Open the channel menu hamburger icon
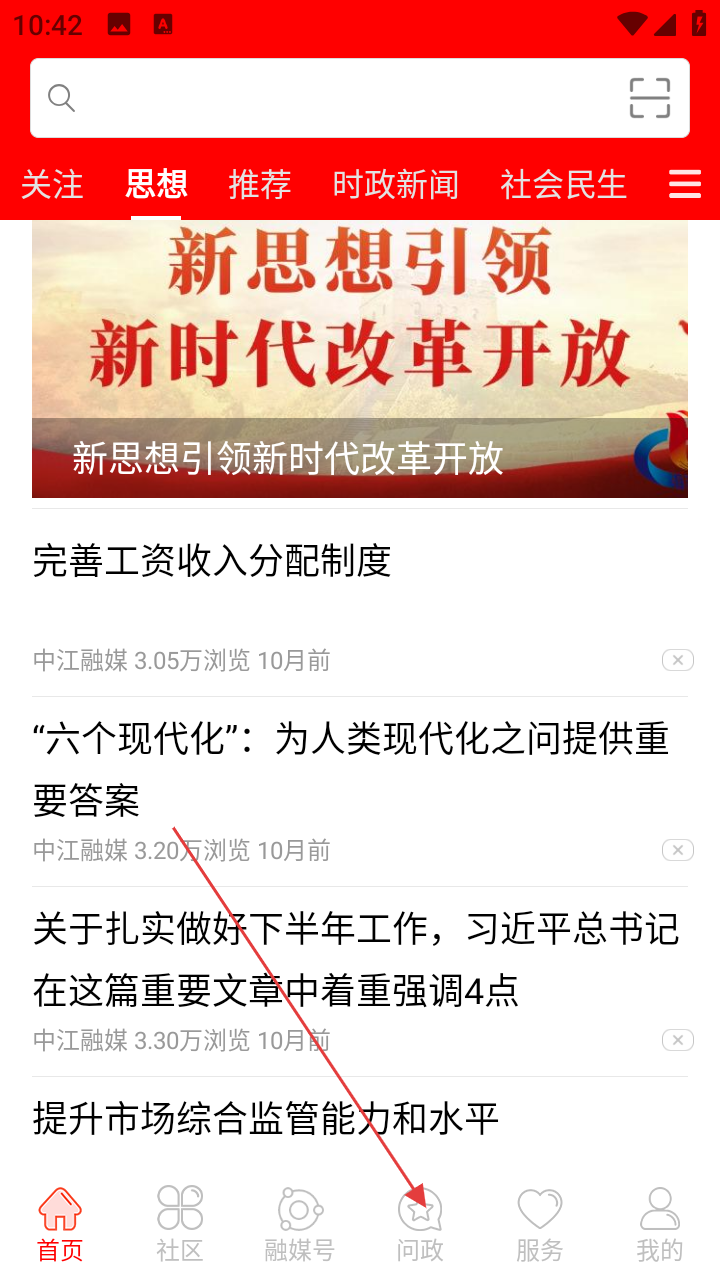The image size is (720, 1280). [685, 185]
